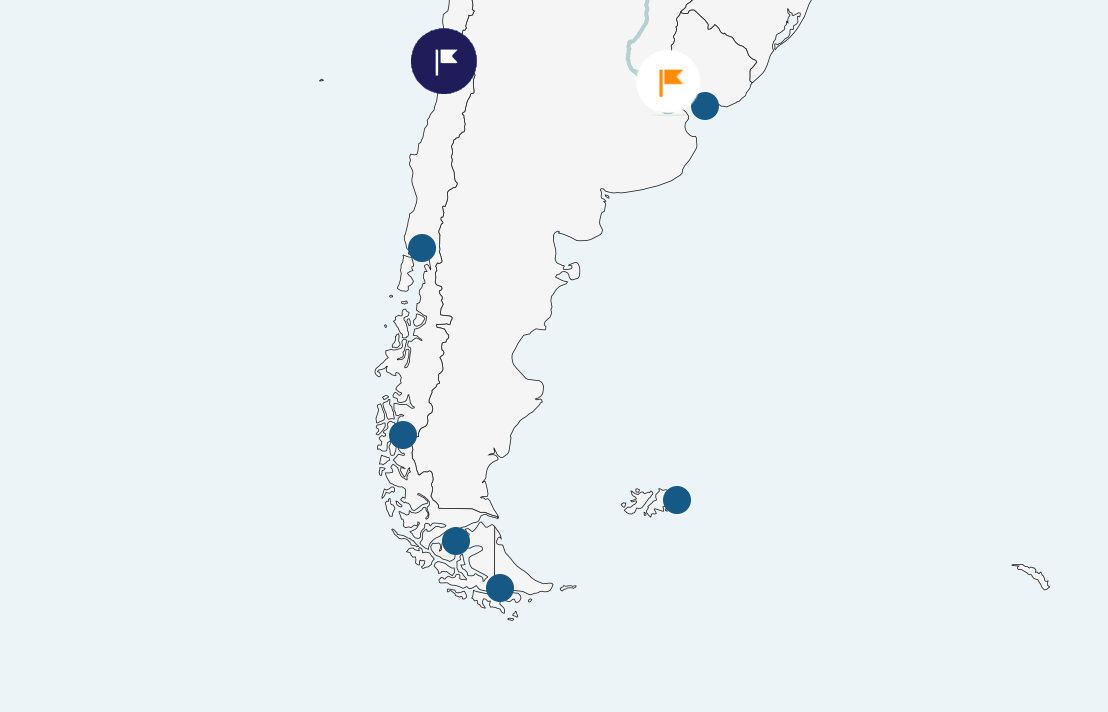This screenshot has width=1108, height=712.
Task: Select the blue port dot beside the orange flag
Action: [x=705, y=106]
